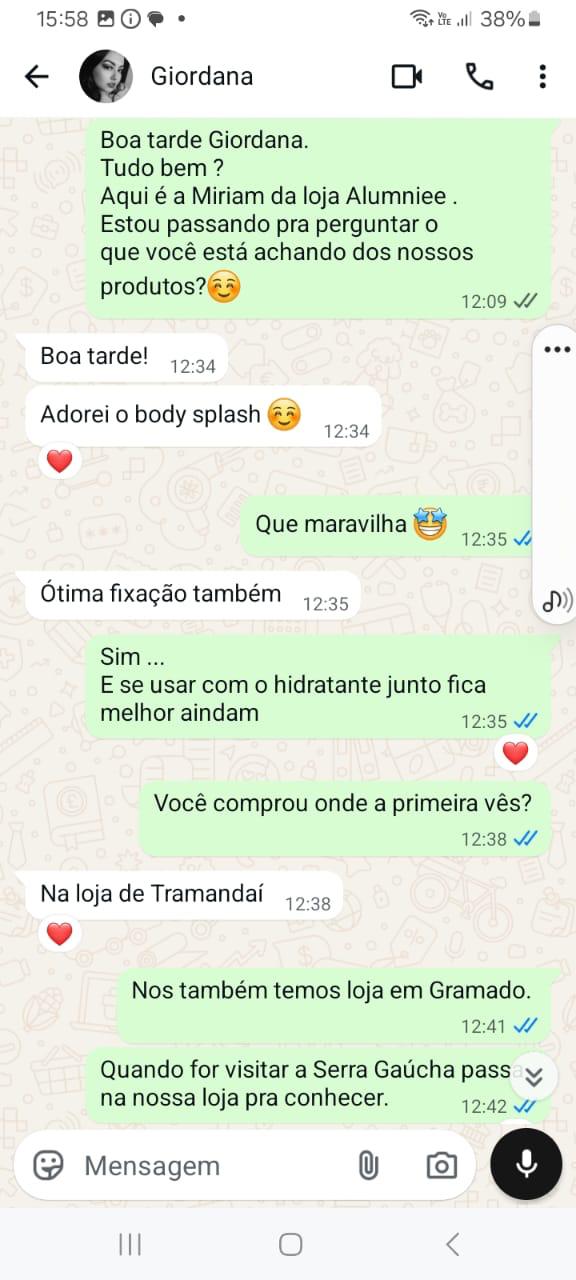The image size is (576, 1280).
Task: Go back to the chat list
Action: click(x=37, y=77)
